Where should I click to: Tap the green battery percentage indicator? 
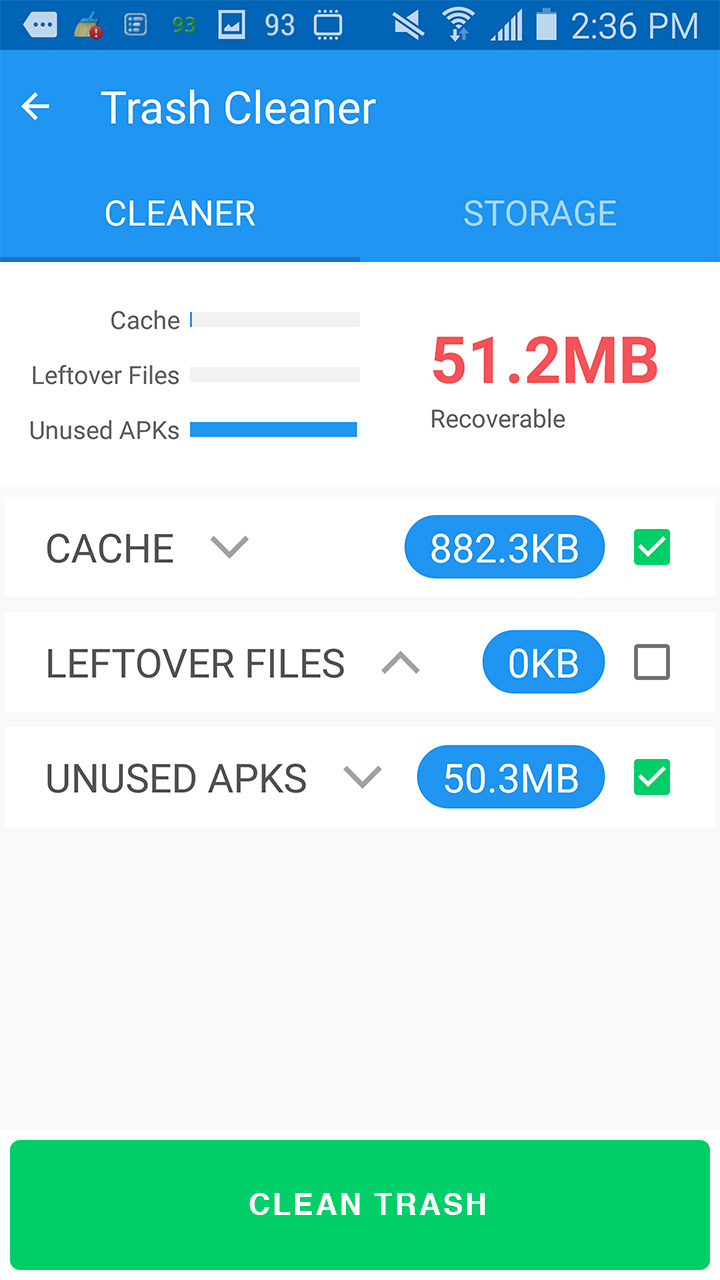click(x=182, y=24)
